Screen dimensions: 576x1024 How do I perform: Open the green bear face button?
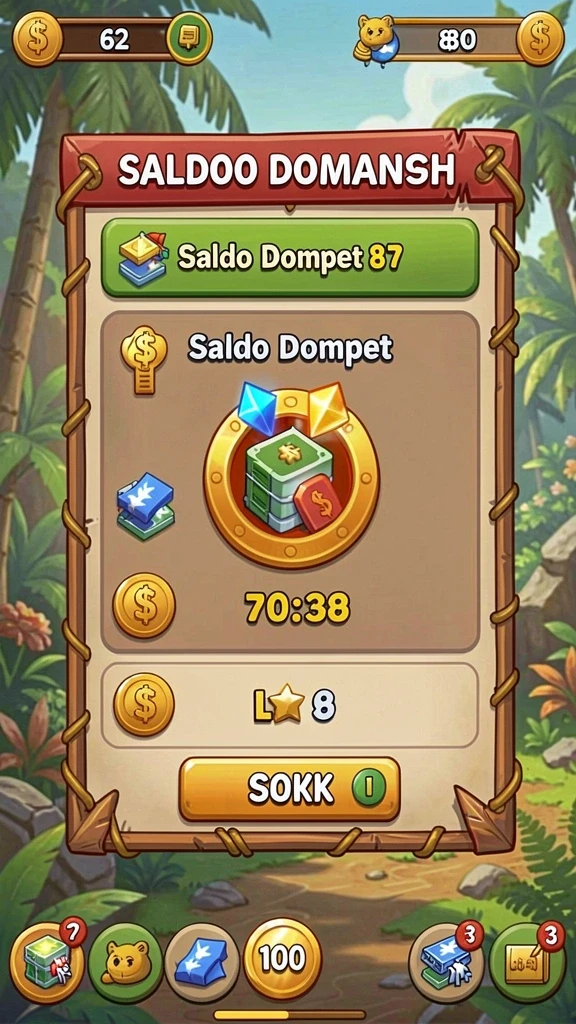coord(125,963)
